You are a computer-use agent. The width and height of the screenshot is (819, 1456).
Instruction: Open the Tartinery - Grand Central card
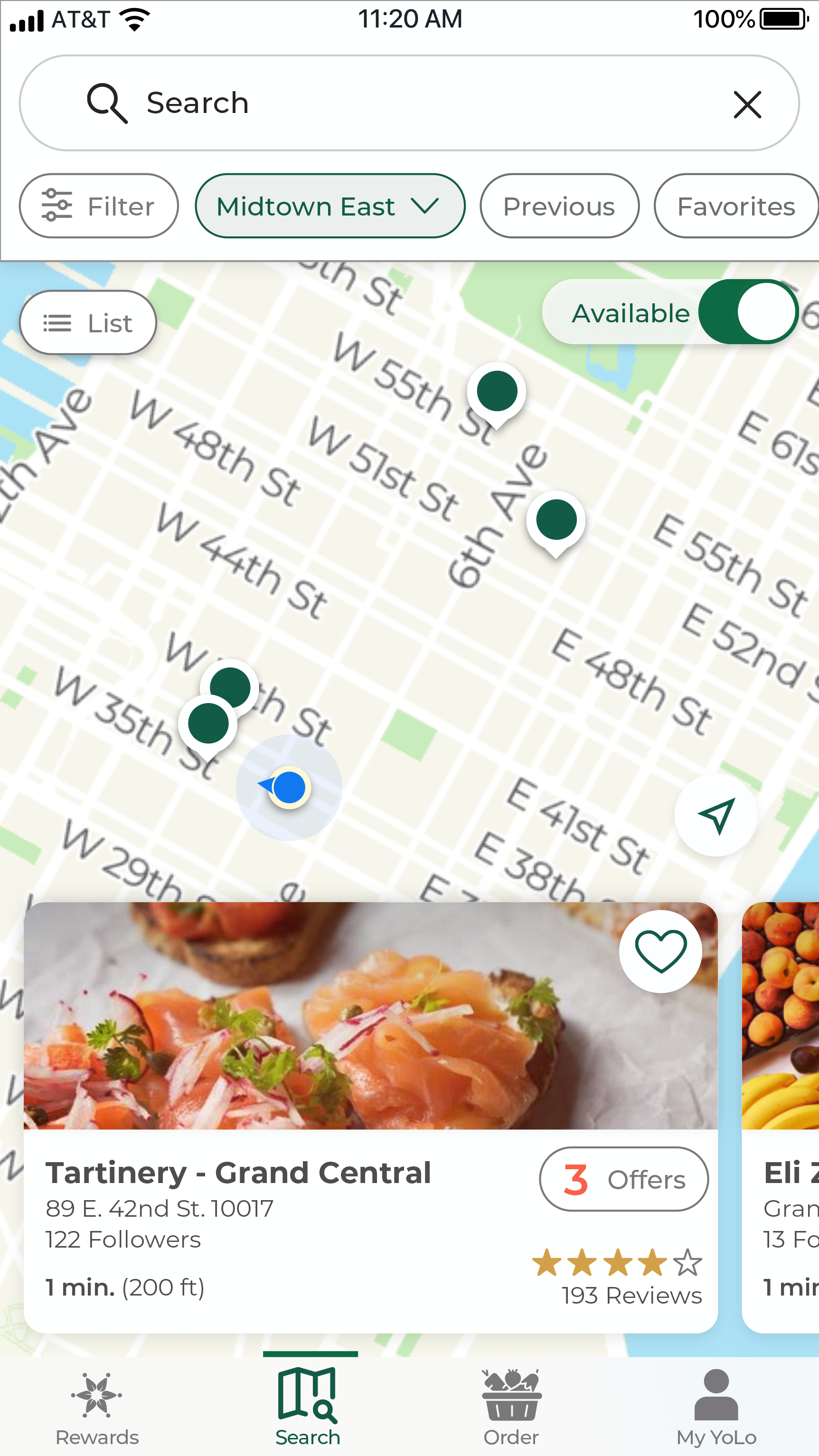click(x=371, y=1118)
